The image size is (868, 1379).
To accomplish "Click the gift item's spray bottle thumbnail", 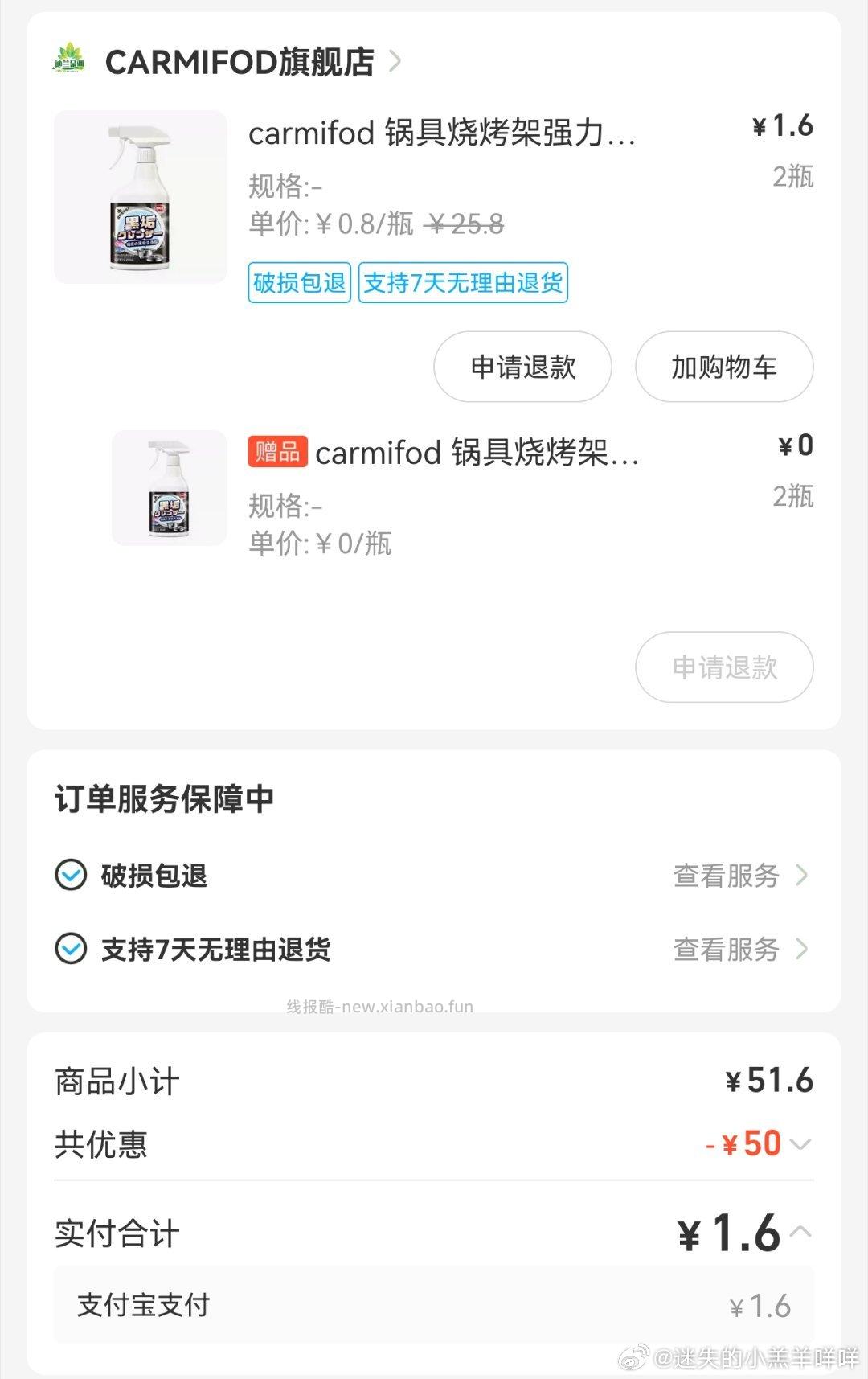I will 166,489.
